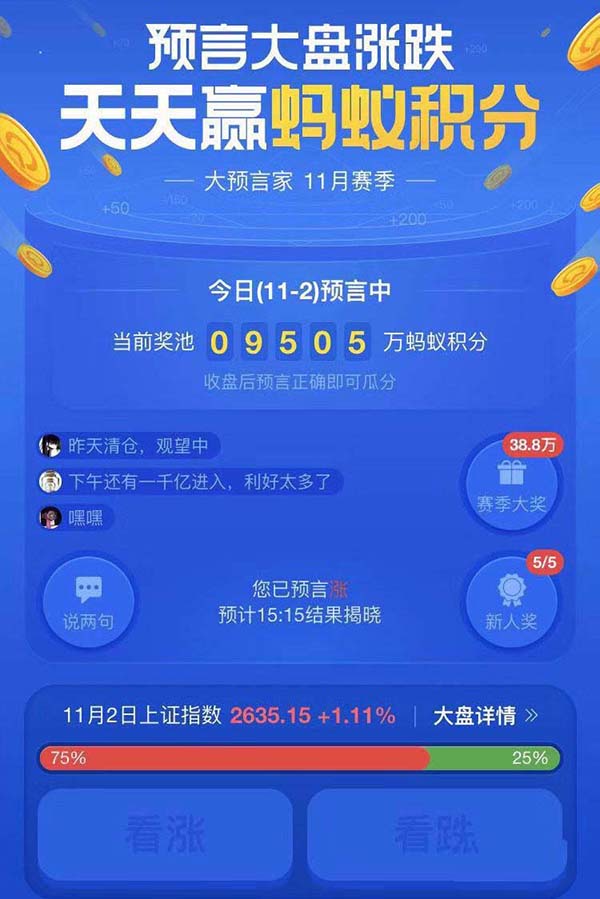Screen dimensions: 600x899
Task: Open the 说两句 comment button
Action: tap(88, 601)
